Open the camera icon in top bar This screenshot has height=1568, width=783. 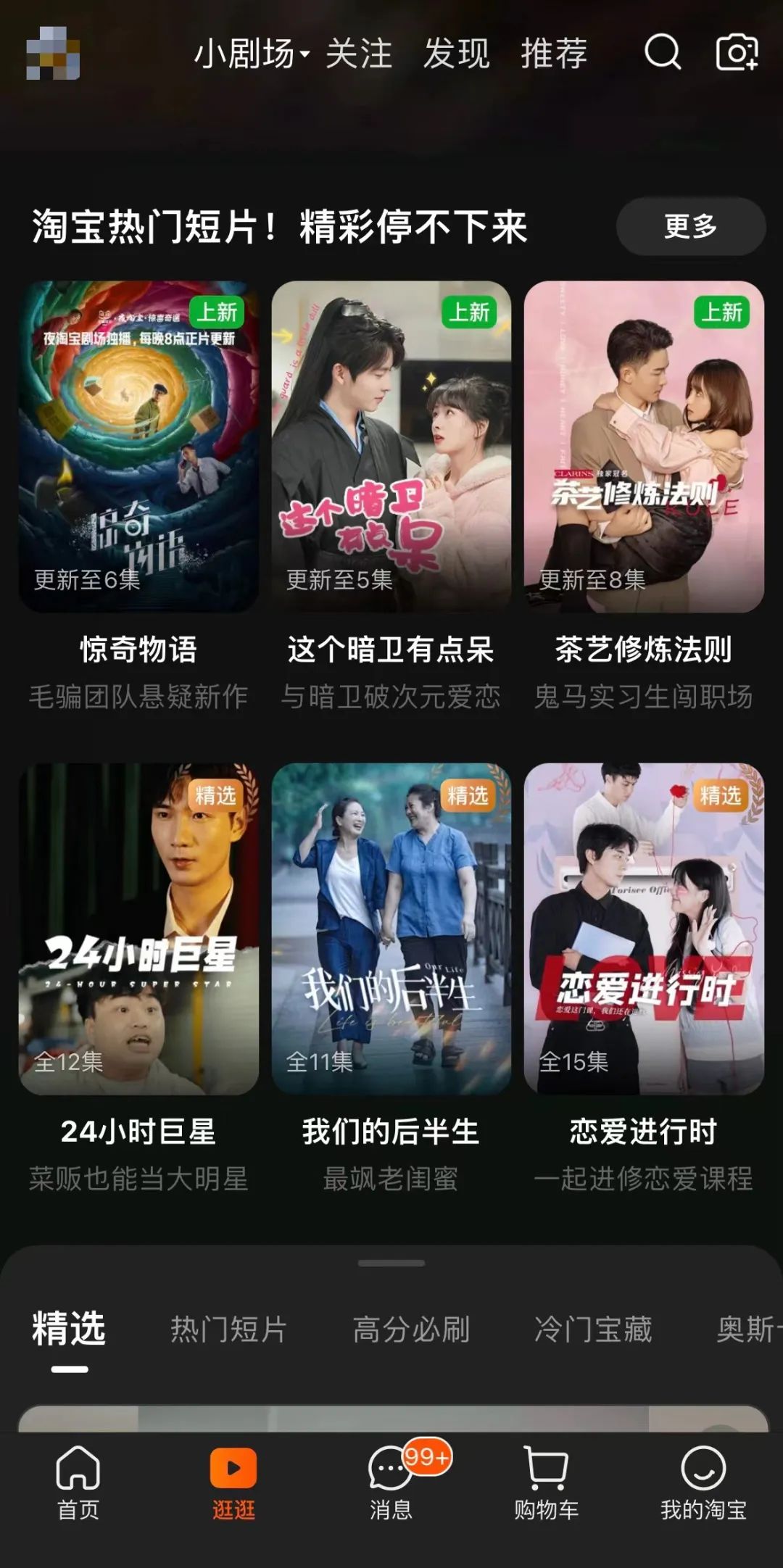pos(737,52)
